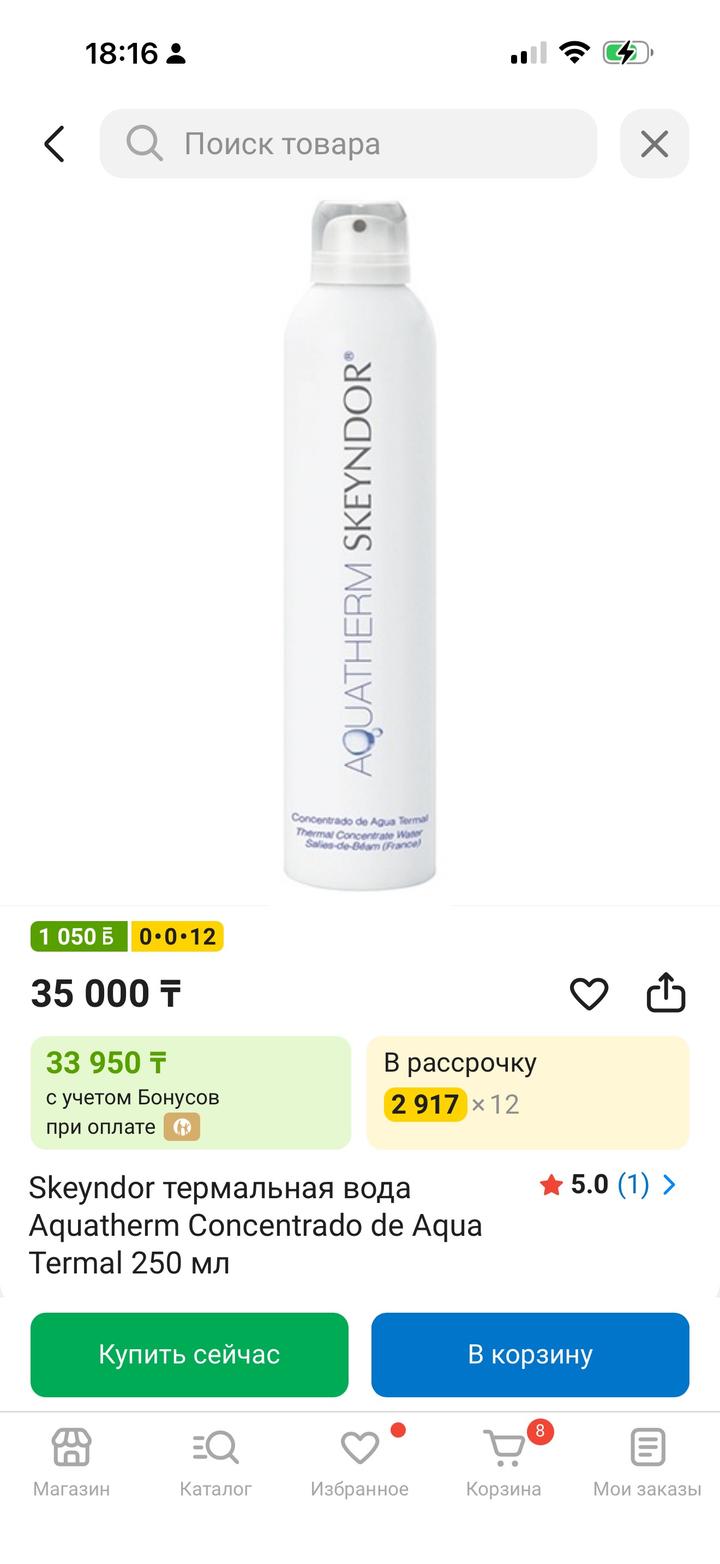720x1564 pixels.
Task: Open the Корзина tab
Action: 503,1462
